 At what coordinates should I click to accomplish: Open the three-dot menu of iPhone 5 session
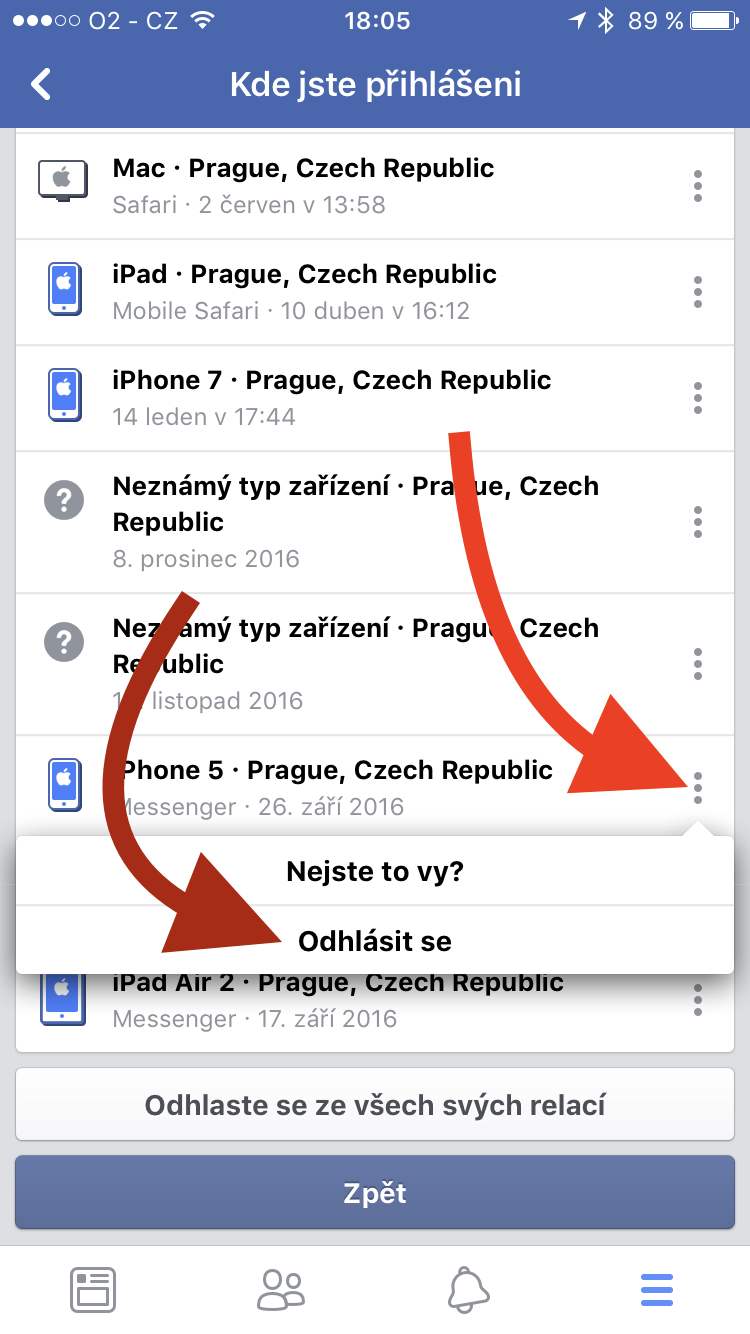tap(697, 788)
